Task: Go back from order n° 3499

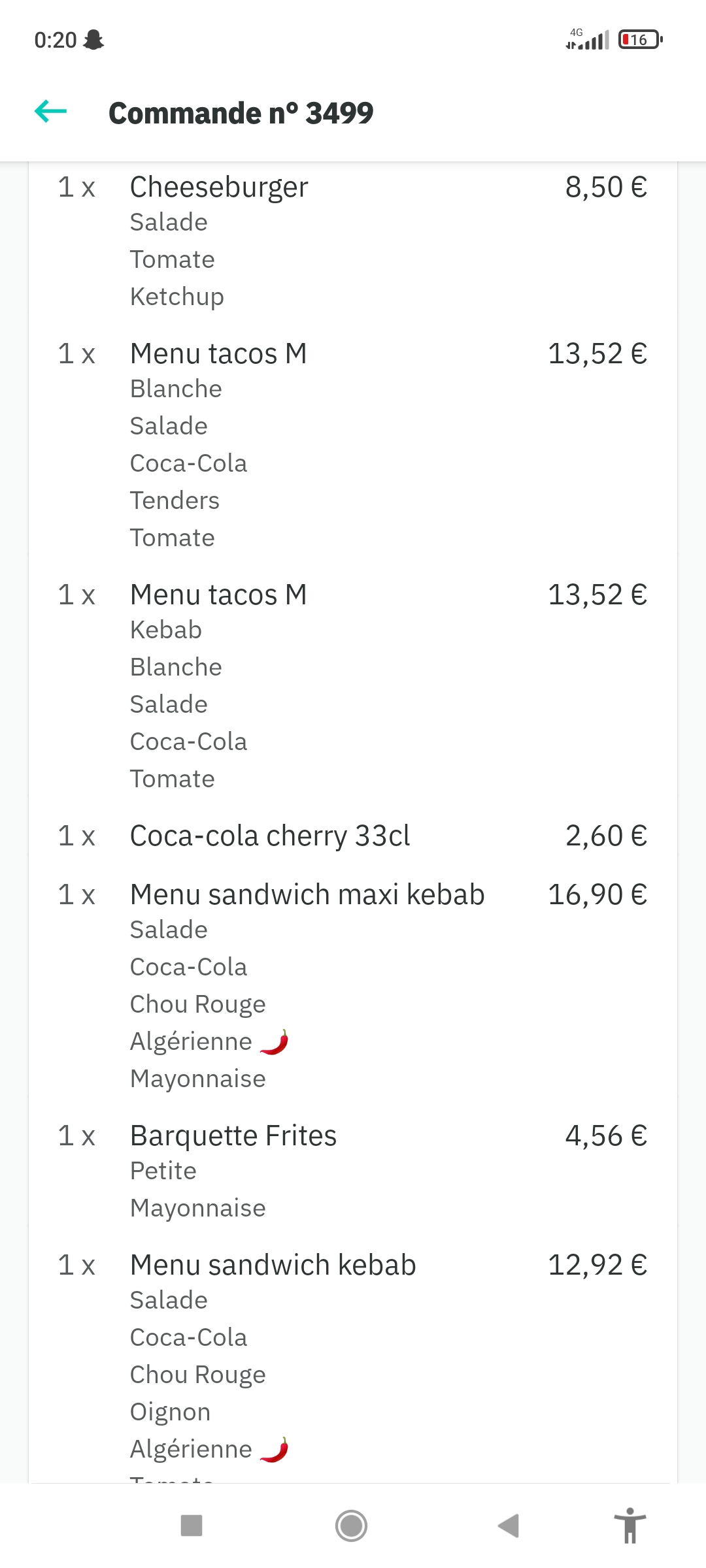Action: tap(51, 112)
